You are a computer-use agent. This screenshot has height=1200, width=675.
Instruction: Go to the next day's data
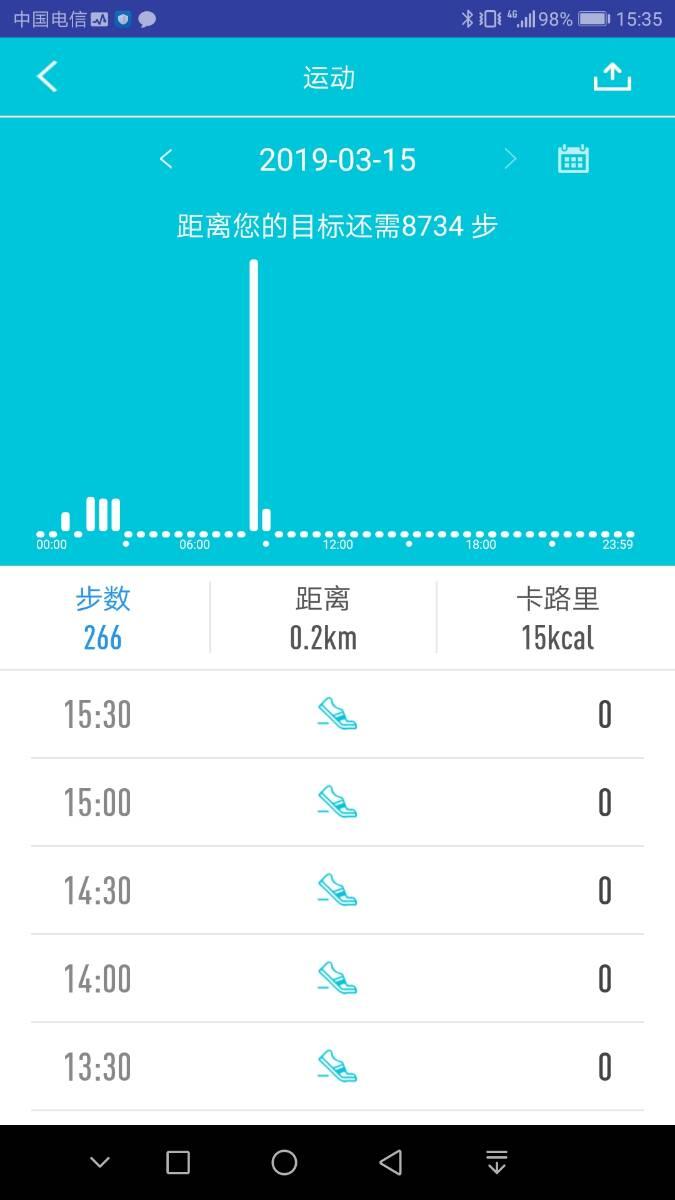click(x=510, y=159)
